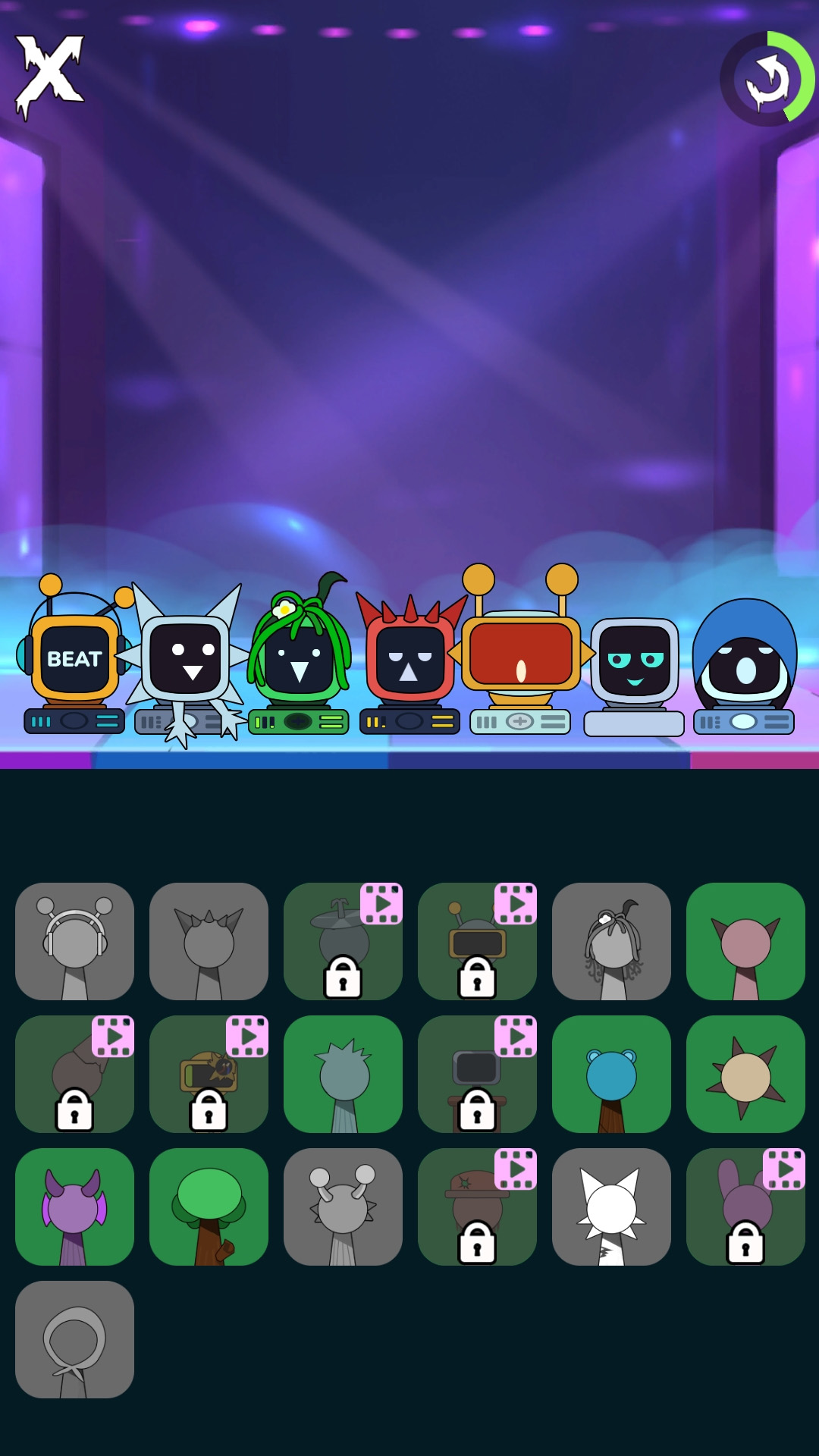The image size is (819, 1456).
Task: Tap the white spiky cat character tile
Action: tap(611, 1207)
